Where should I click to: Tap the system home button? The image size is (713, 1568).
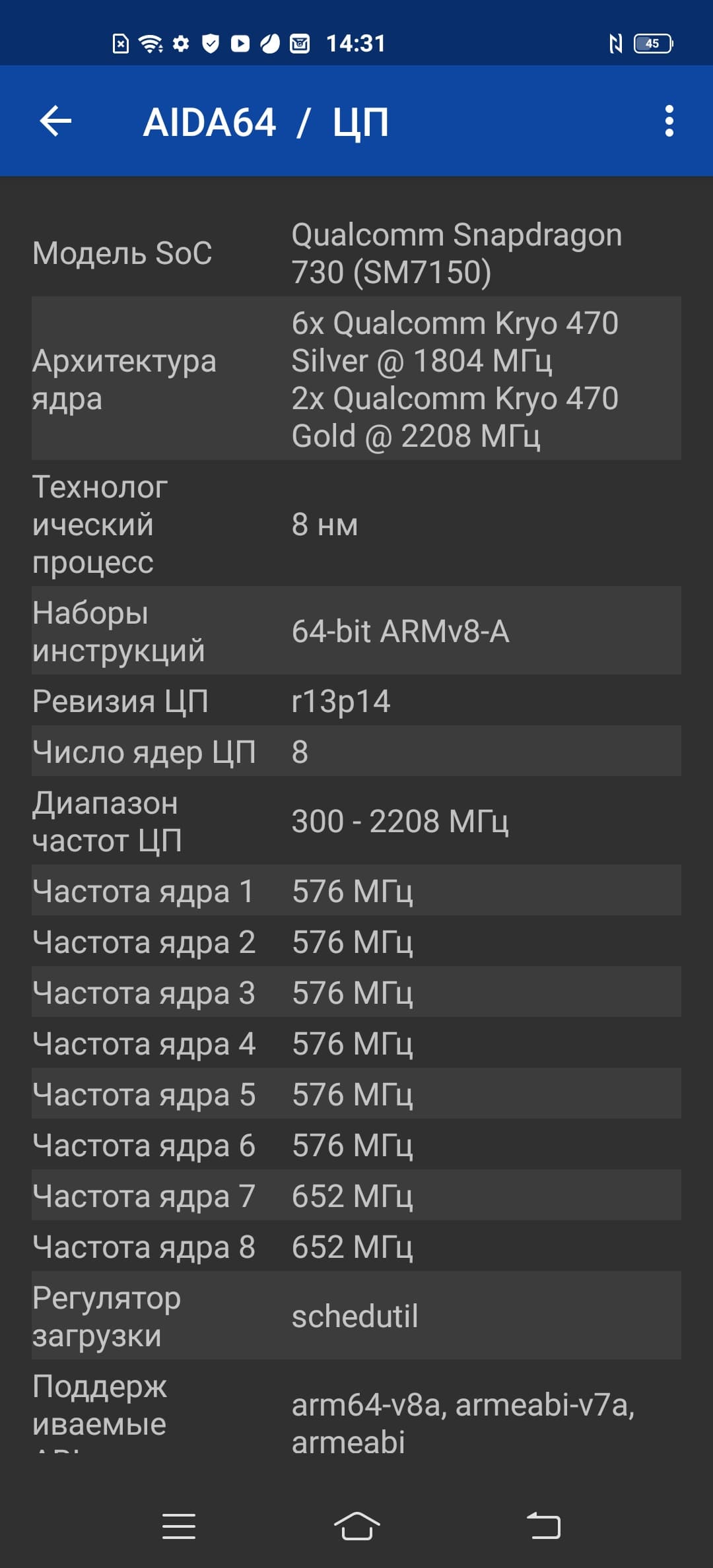pyautogui.click(x=356, y=1526)
